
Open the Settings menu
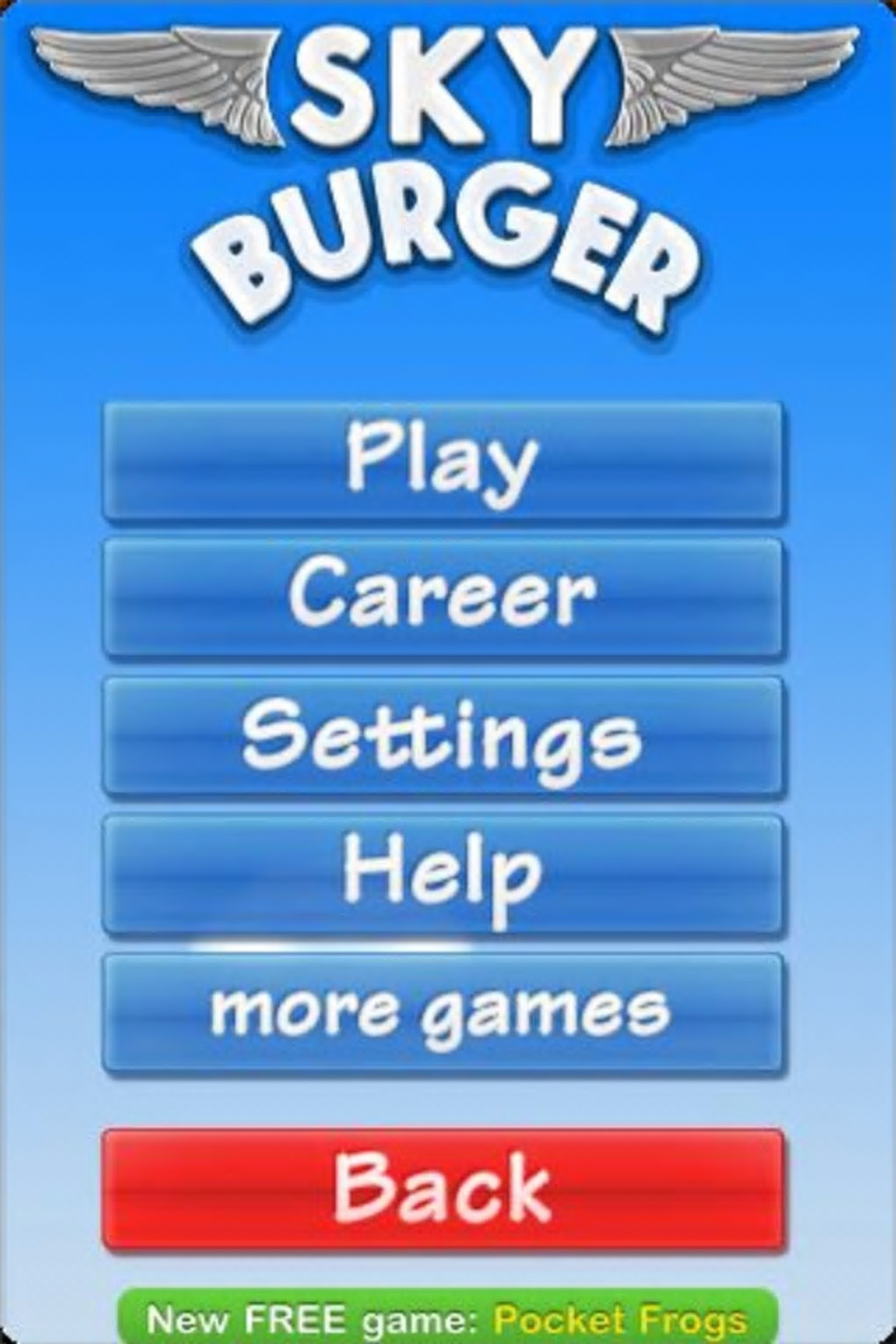click(x=443, y=735)
